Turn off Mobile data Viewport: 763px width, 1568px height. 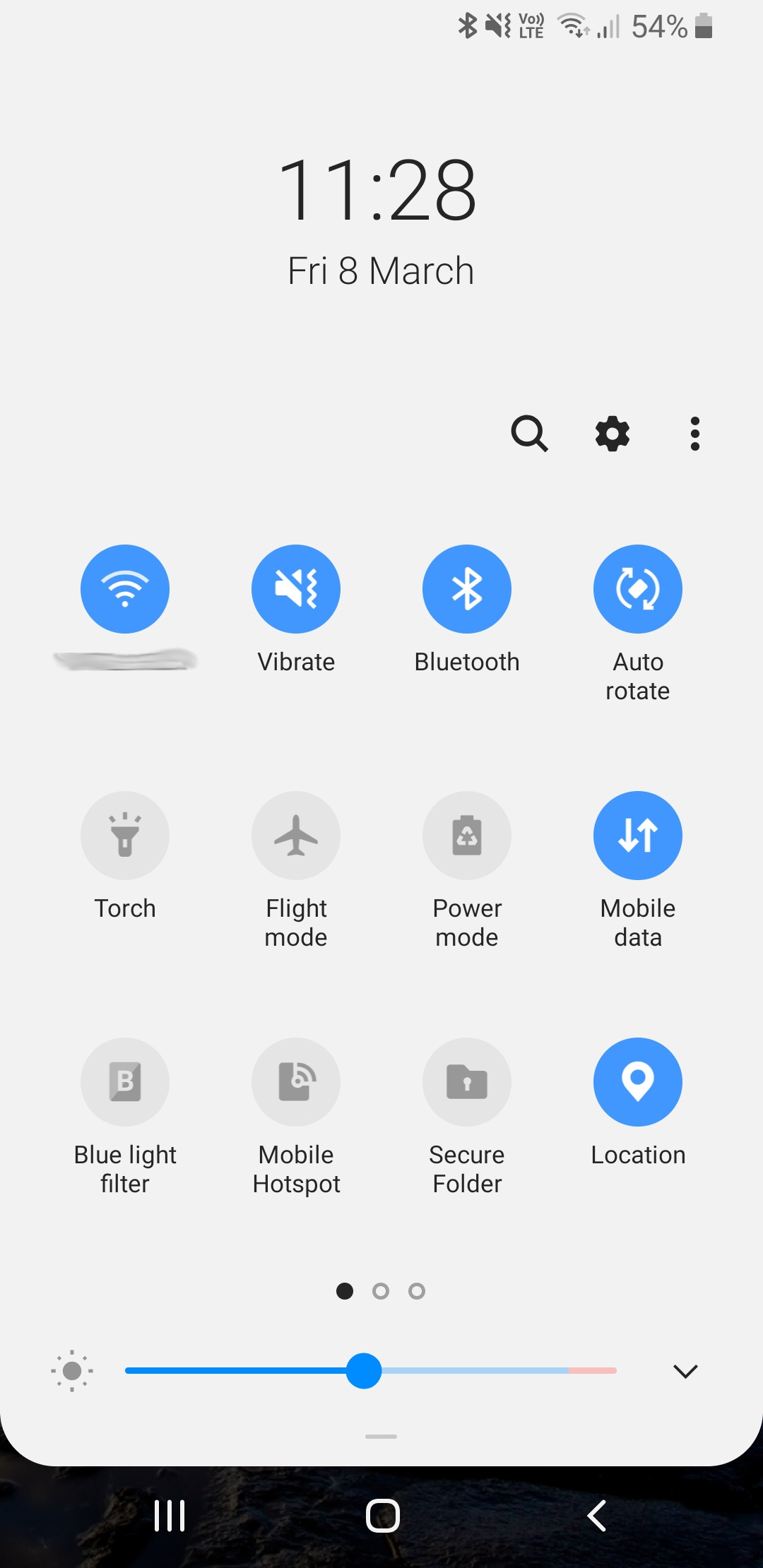pos(638,835)
